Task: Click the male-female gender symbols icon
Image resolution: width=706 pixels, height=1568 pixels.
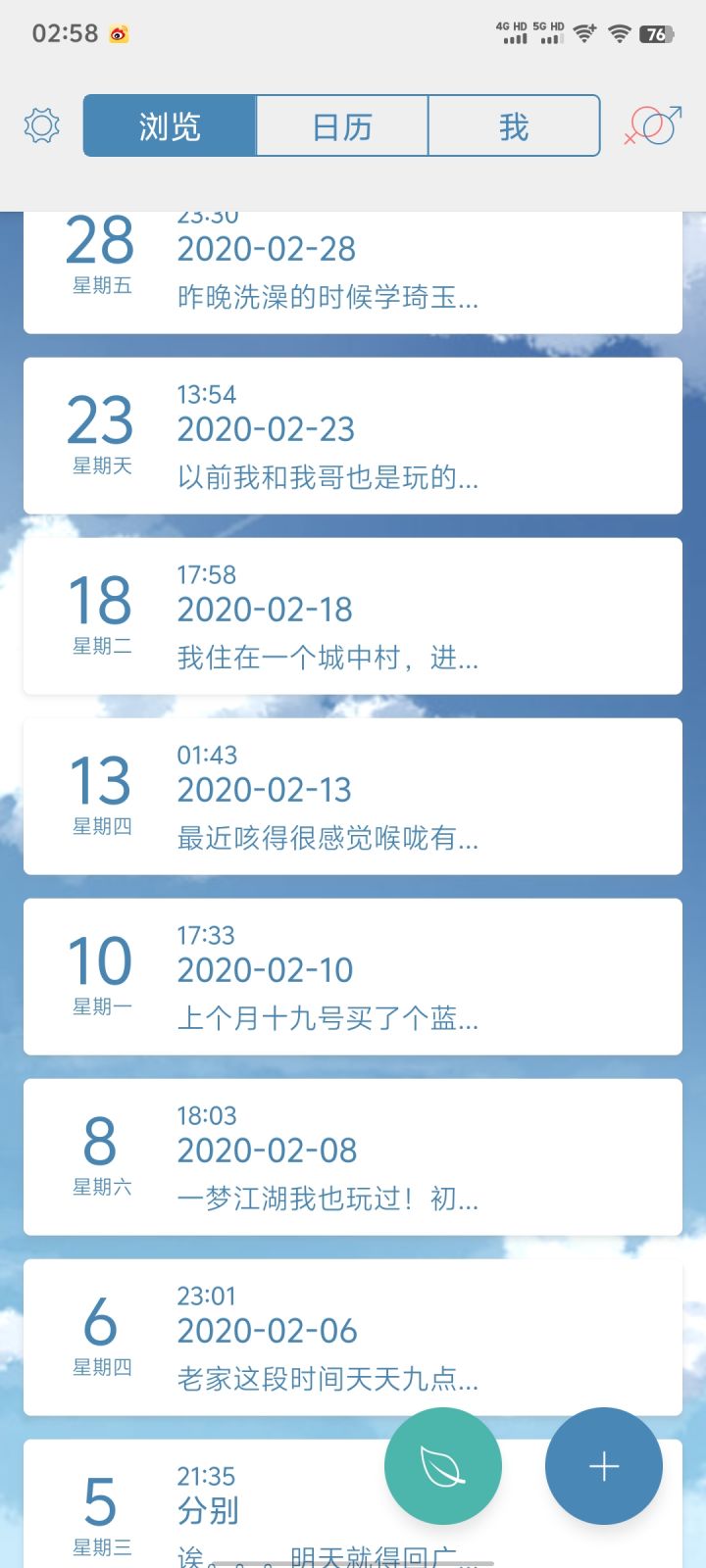Action: coord(651,125)
